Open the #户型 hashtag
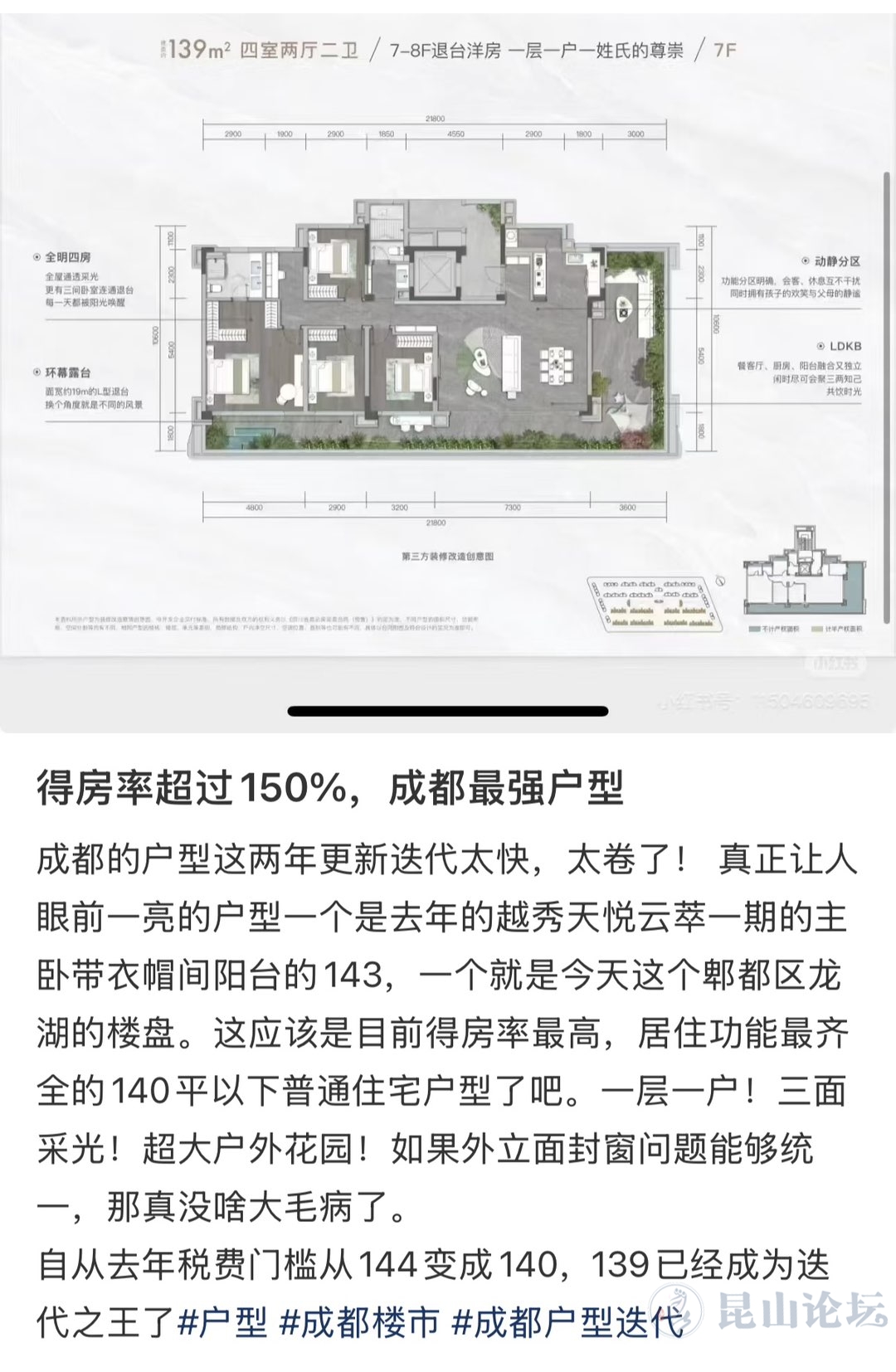896x1372 pixels. 222,1322
